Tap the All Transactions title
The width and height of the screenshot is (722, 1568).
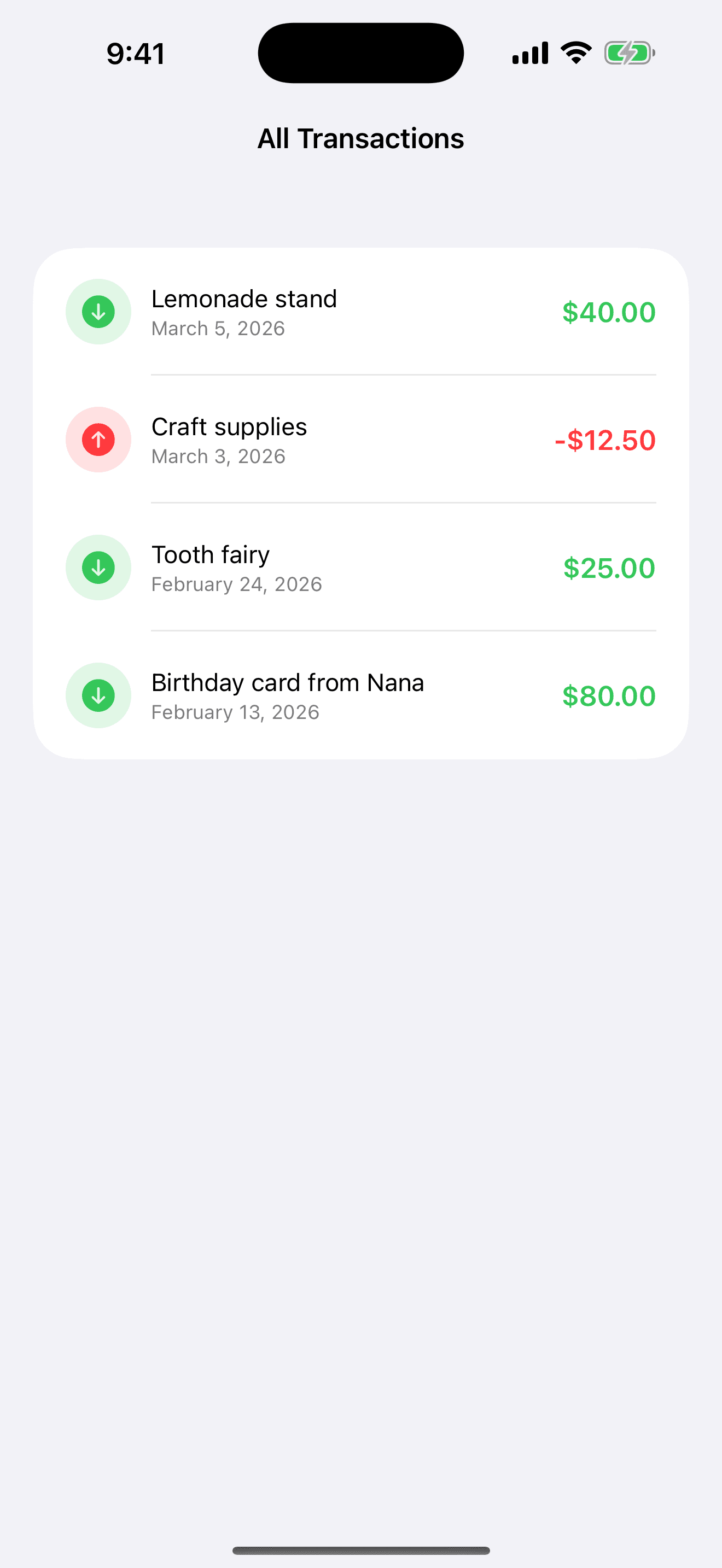pyautogui.click(x=360, y=138)
